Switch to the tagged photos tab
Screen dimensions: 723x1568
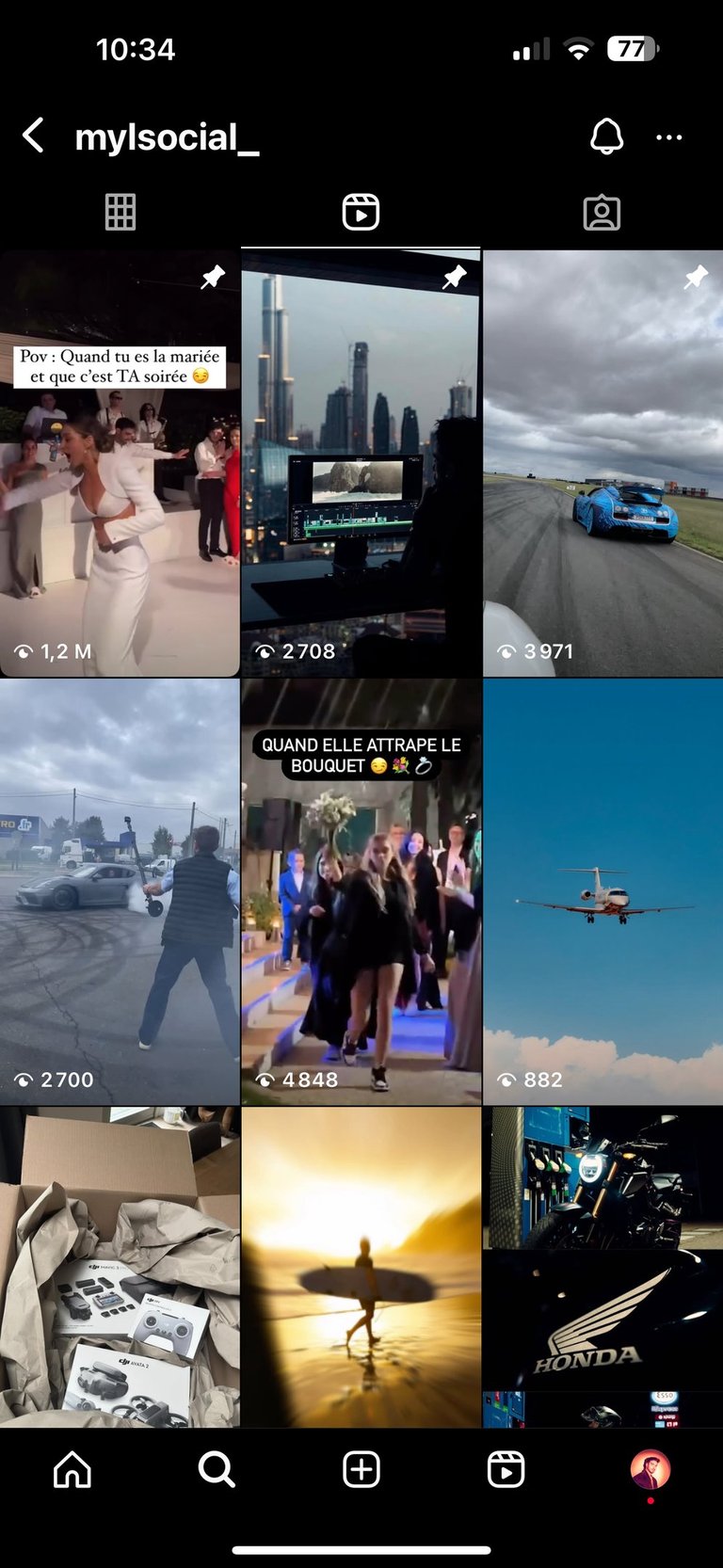(602, 213)
